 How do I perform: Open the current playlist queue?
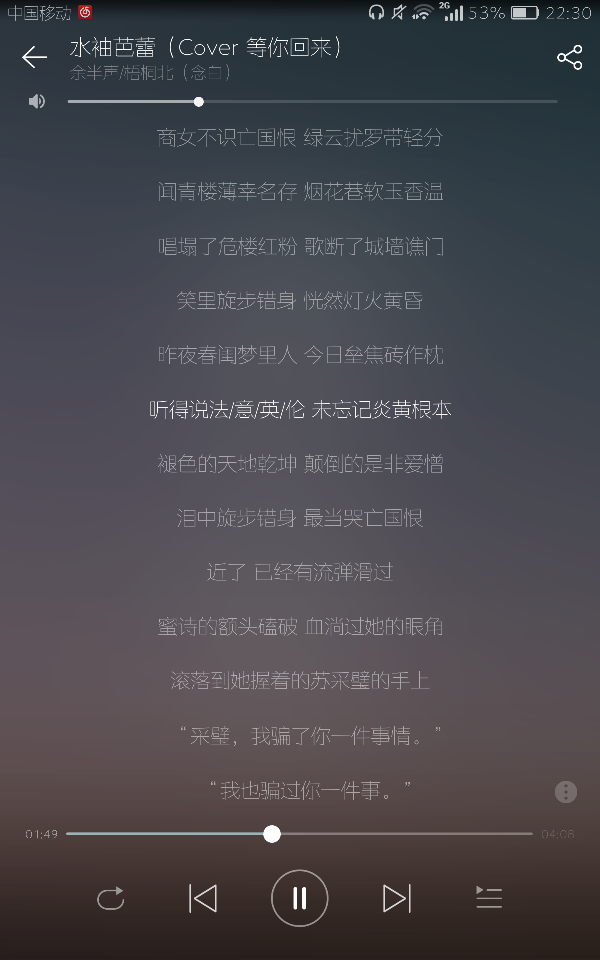point(488,898)
